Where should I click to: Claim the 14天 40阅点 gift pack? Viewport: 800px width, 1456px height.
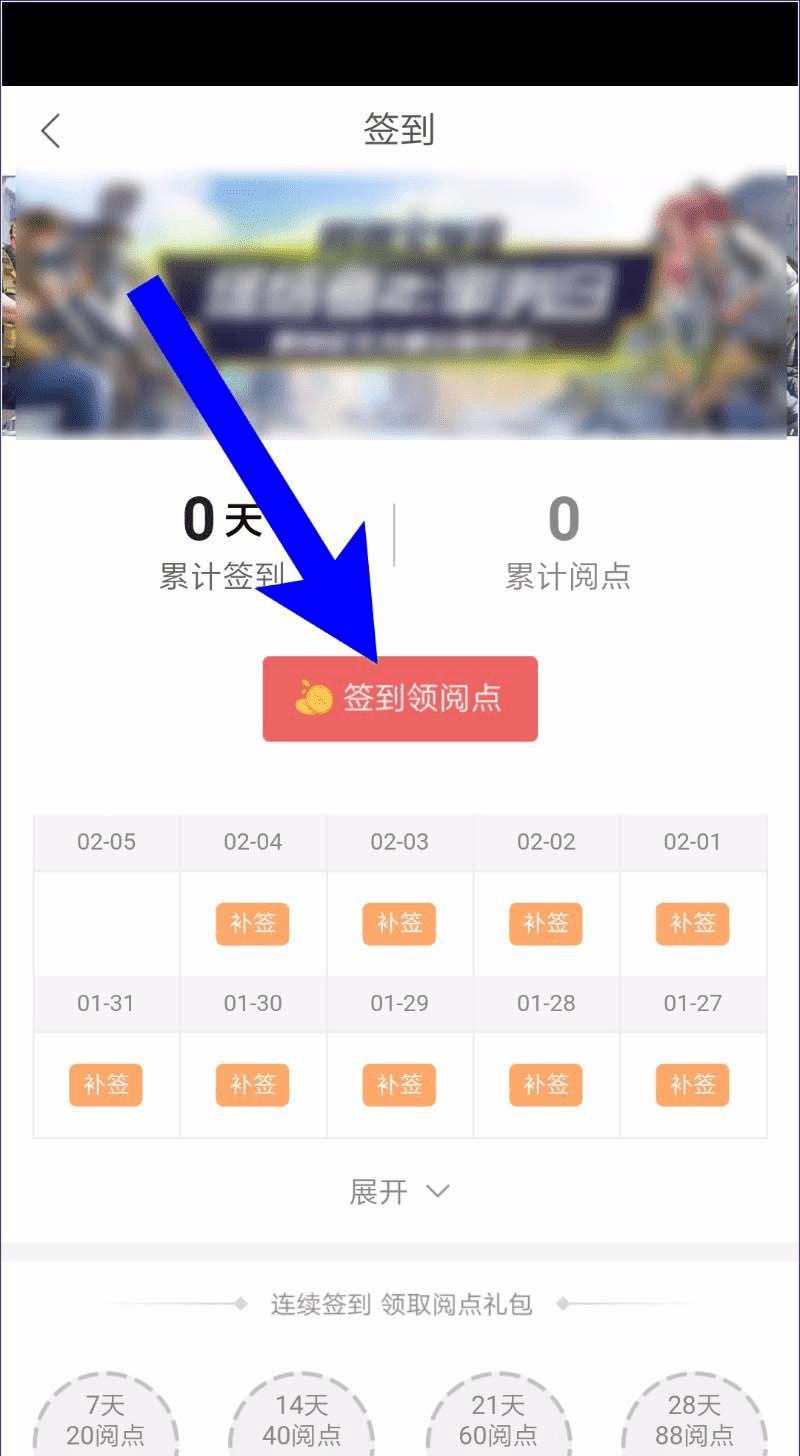(302, 1420)
